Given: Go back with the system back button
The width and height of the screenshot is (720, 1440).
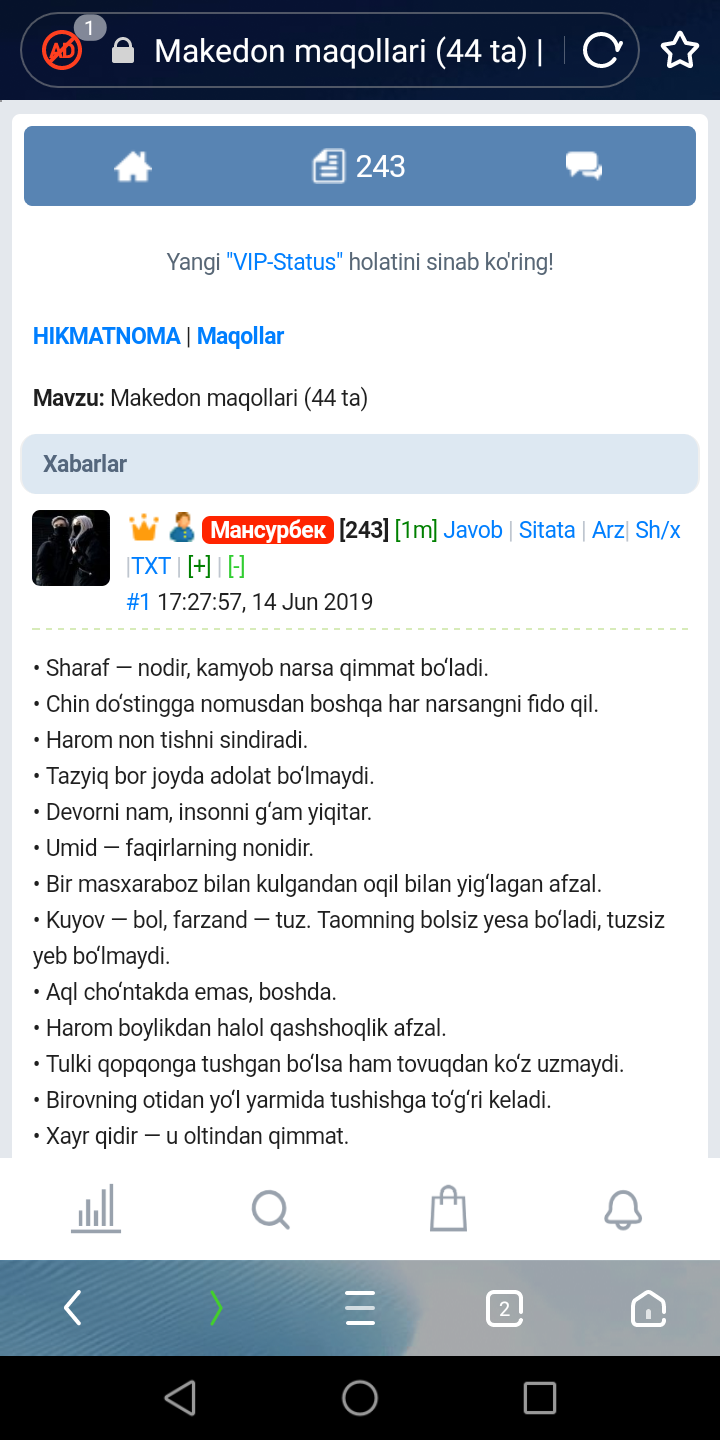Looking at the screenshot, I should point(180,1398).
